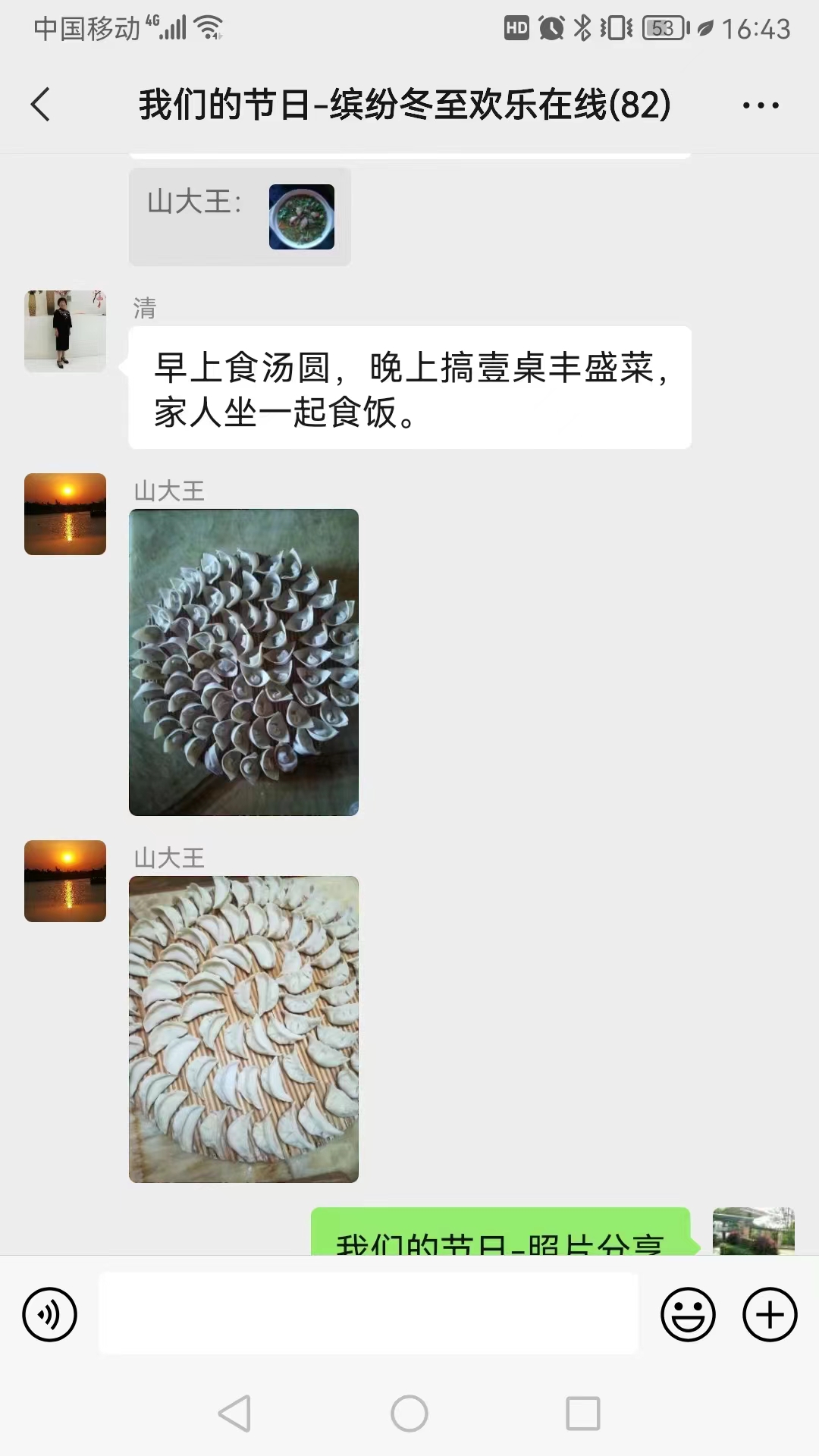Image resolution: width=819 pixels, height=1456 pixels.
Task: View 山大王's dumpling tray photo
Action: pyautogui.click(x=243, y=1029)
